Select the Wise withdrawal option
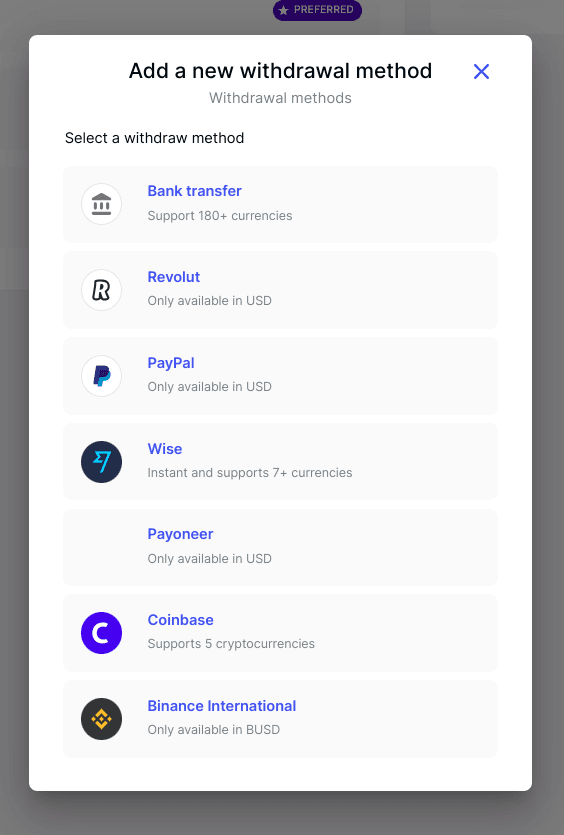The width and height of the screenshot is (564, 835). click(x=280, y=462)
